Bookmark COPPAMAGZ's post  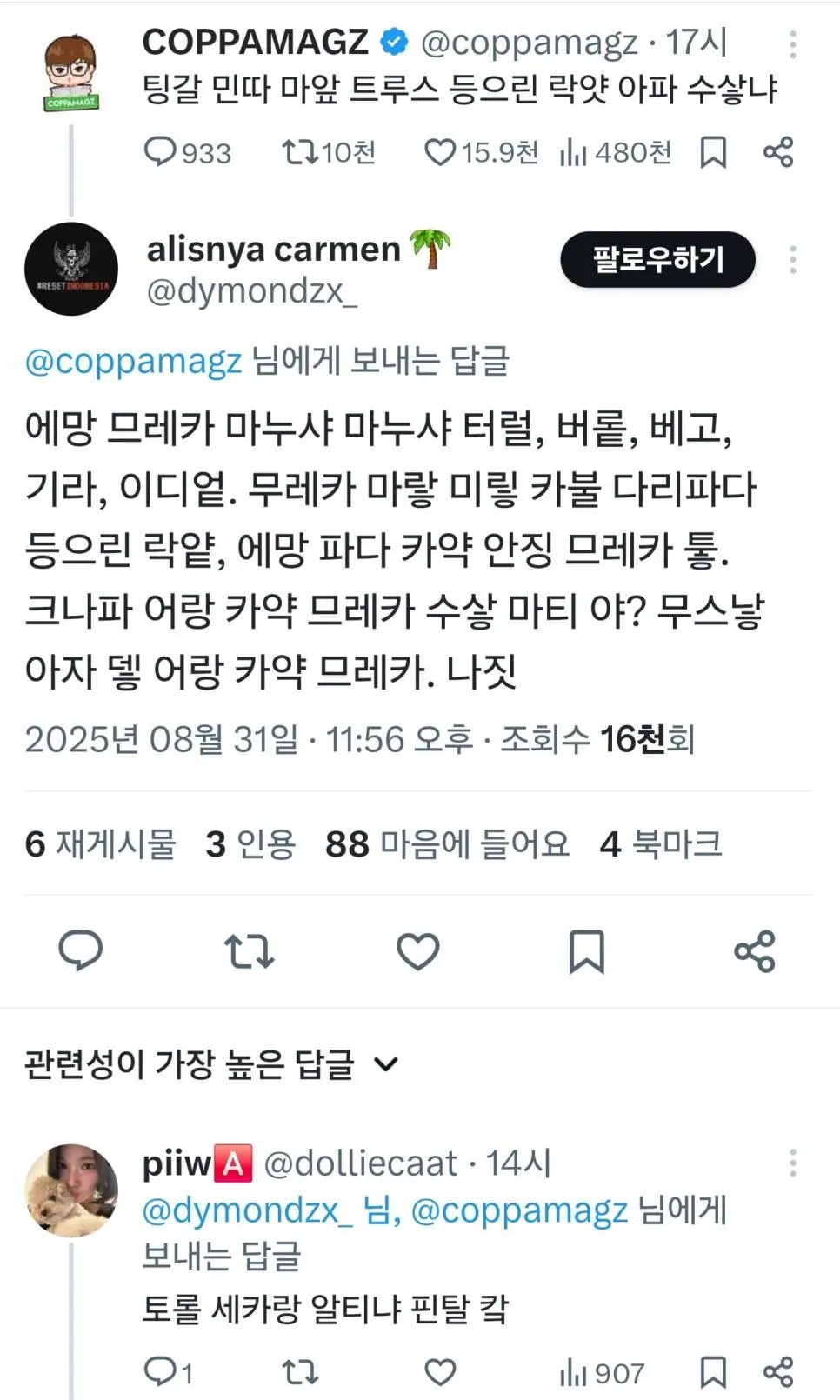coord(713,152)
